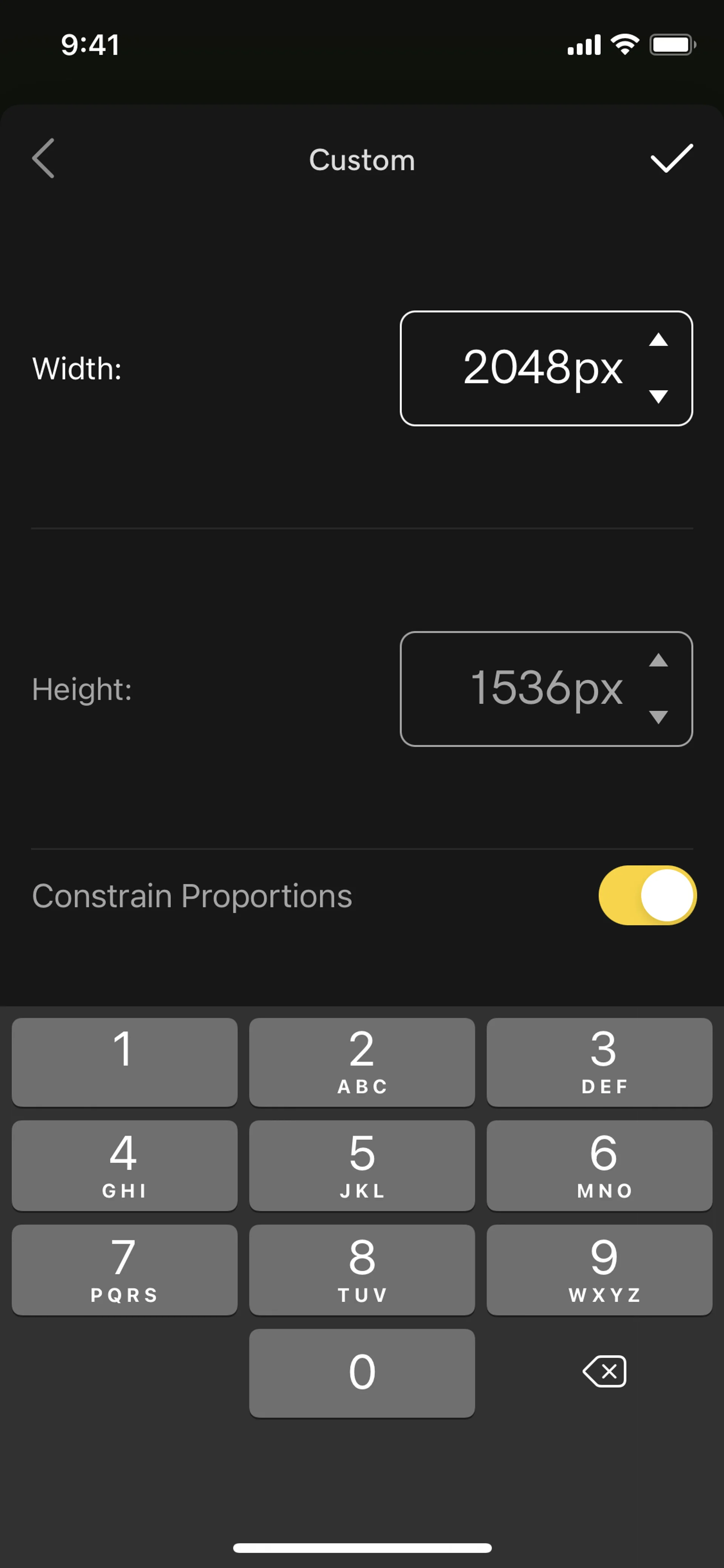Increase width with the up arrow
The image size is (724, 1568).
pos(658,339)
